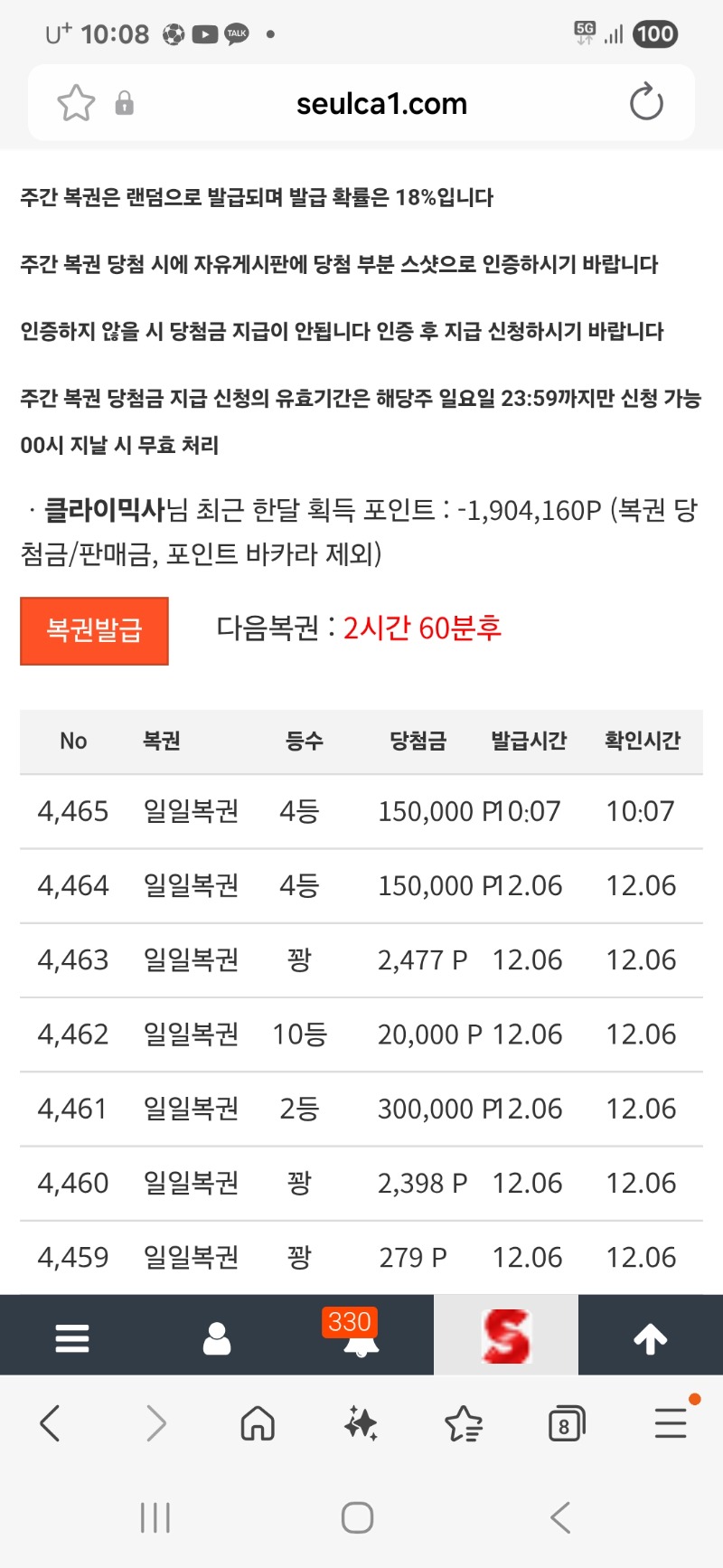The width and height of the screenshot is (723, 1568).
Task: Tap the YouTube icon in the status bar
Action: tap(204, 34)
